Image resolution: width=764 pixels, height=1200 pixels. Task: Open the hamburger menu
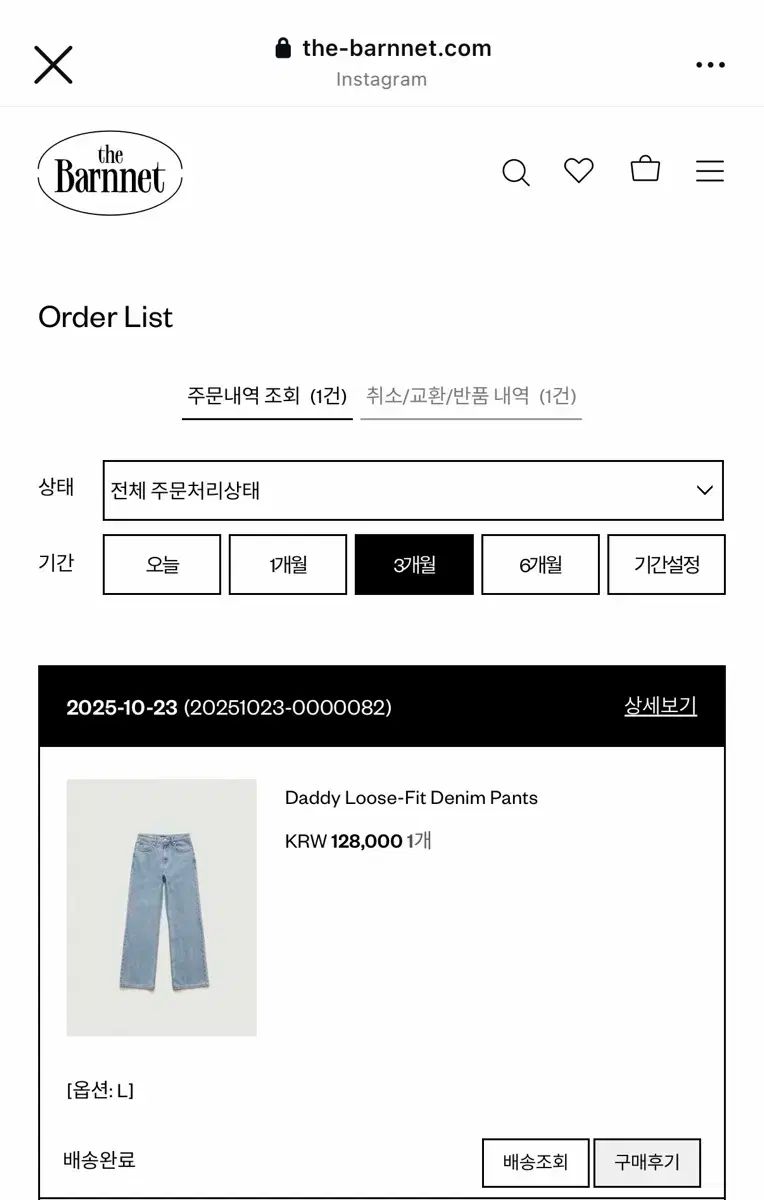click(710, 172)
